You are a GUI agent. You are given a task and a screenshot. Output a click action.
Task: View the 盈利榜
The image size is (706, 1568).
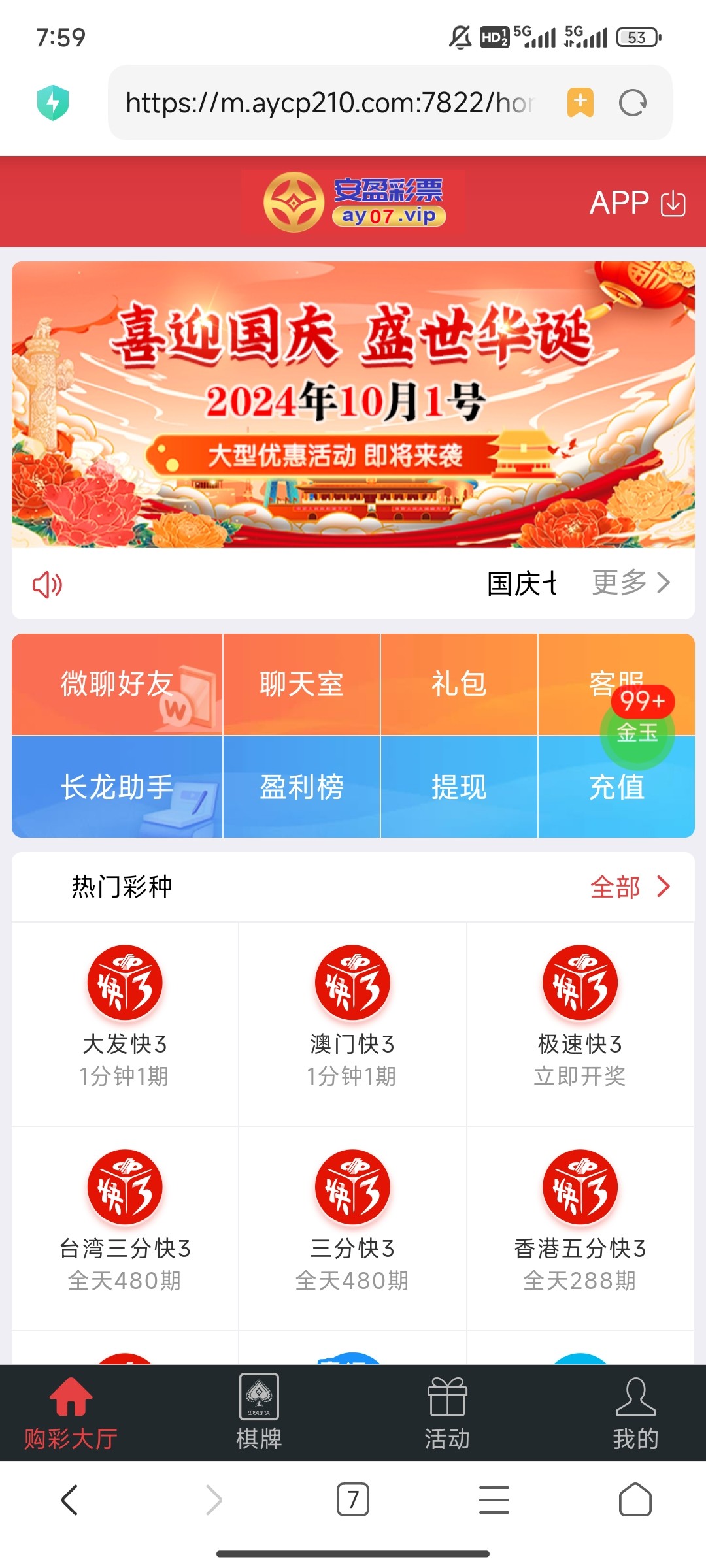click(301, 787)
